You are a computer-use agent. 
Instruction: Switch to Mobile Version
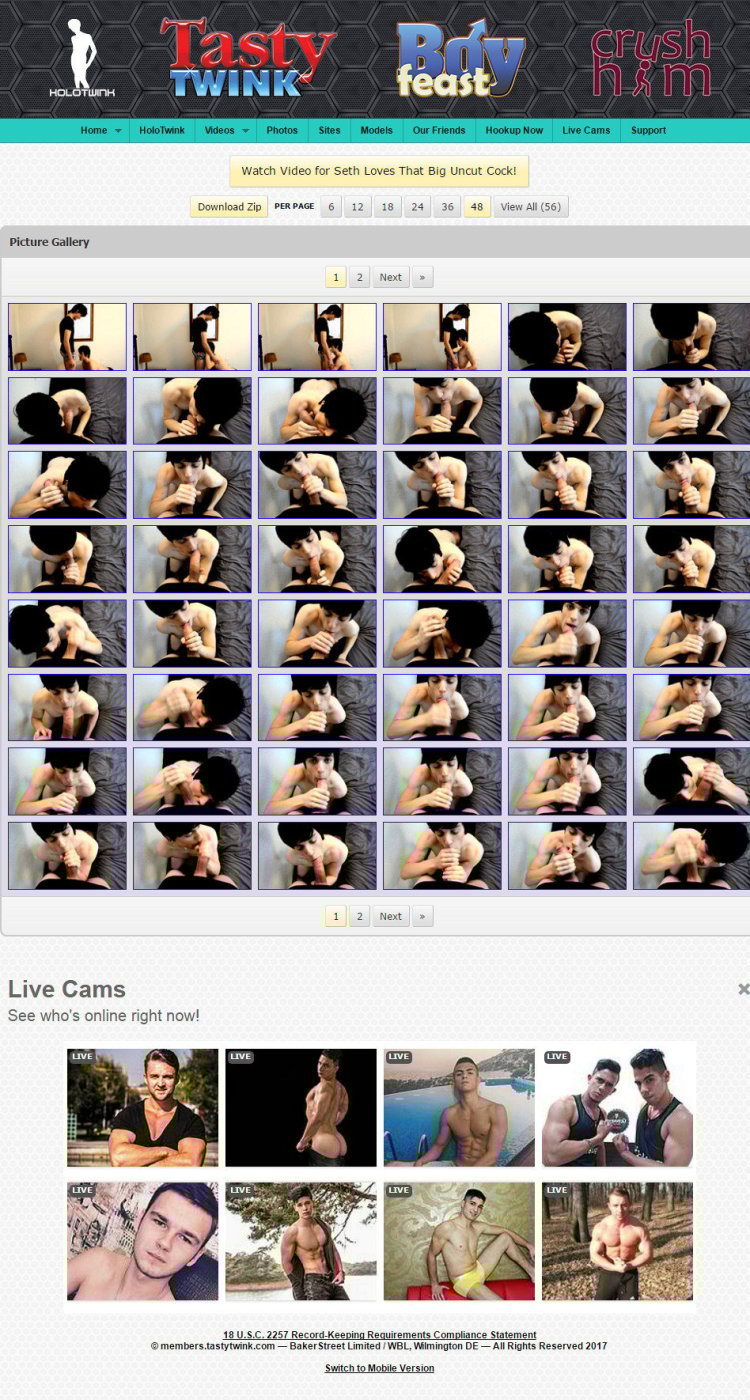tap(379, 1368)
